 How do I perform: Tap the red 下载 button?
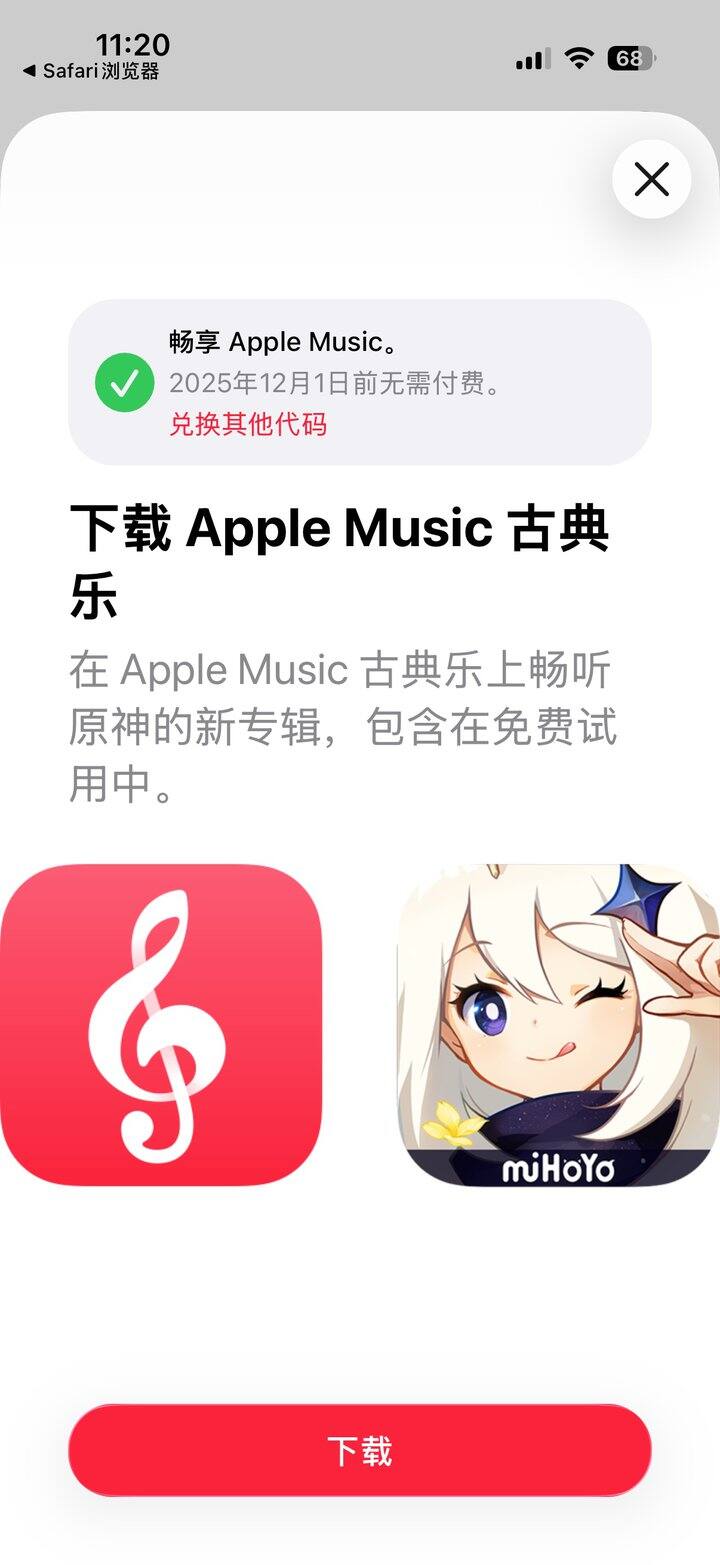(359, 1450)
